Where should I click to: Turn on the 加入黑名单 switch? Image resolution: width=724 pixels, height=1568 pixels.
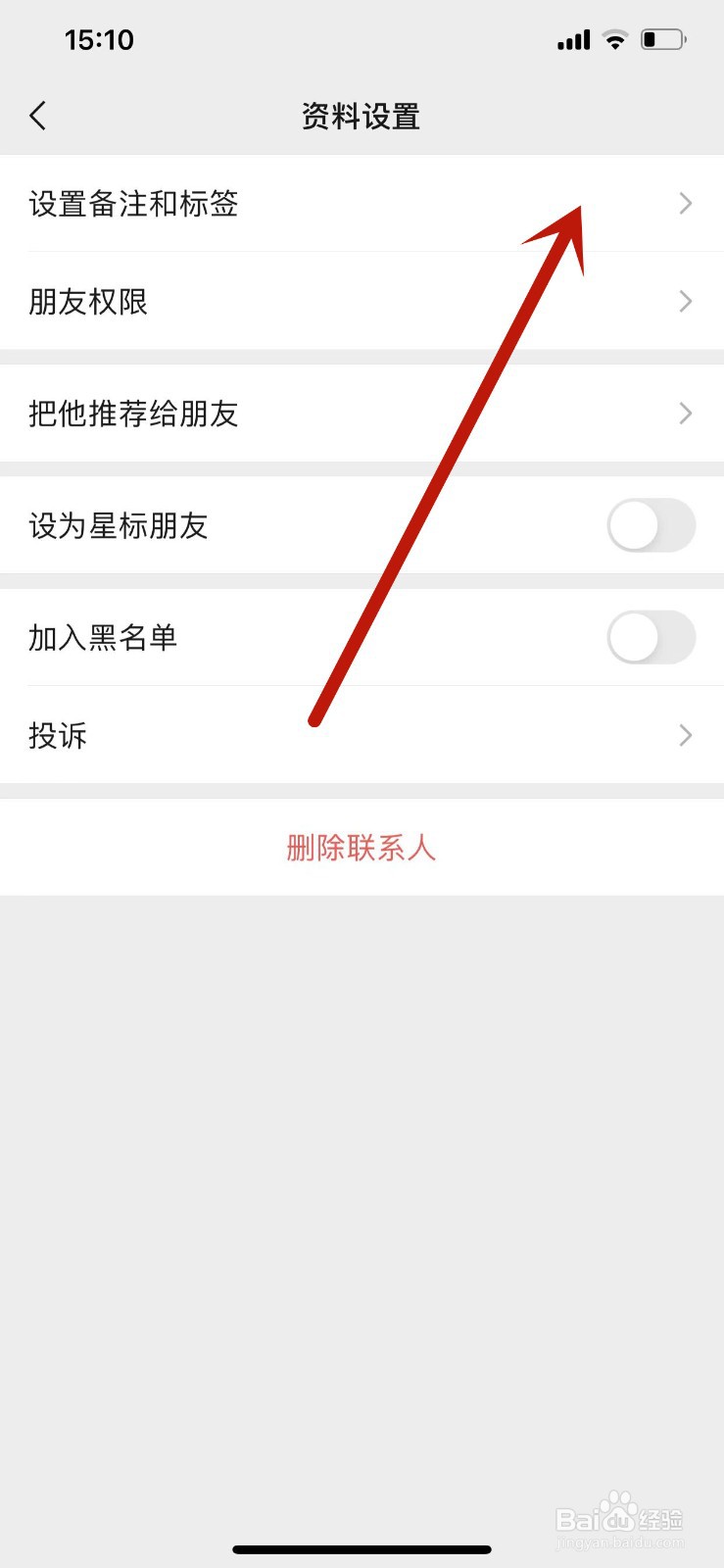pos(651,637)
